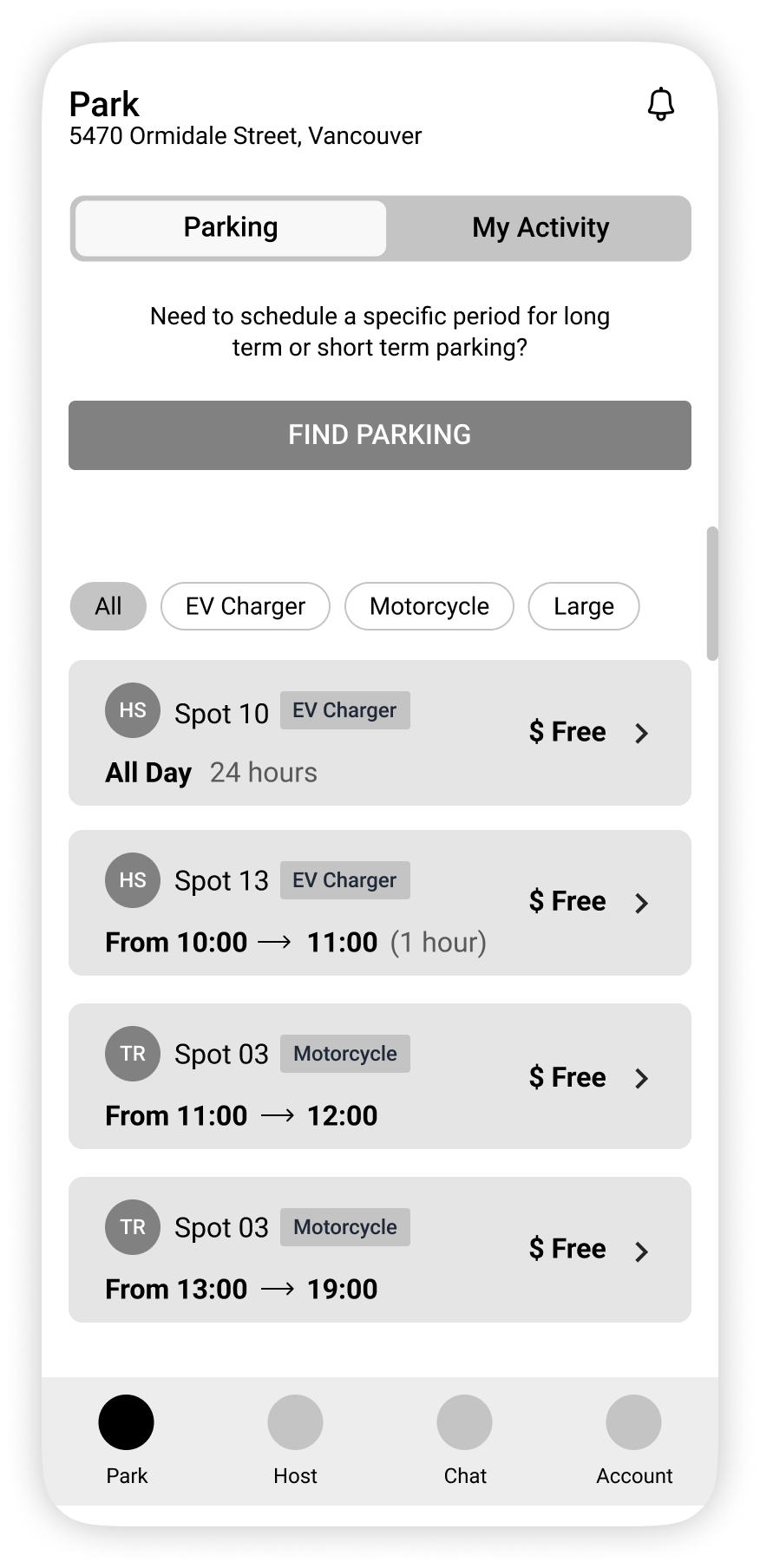760x1568 pixels.
Task: Select the Parking segment
Action: [x=231, y=228]
